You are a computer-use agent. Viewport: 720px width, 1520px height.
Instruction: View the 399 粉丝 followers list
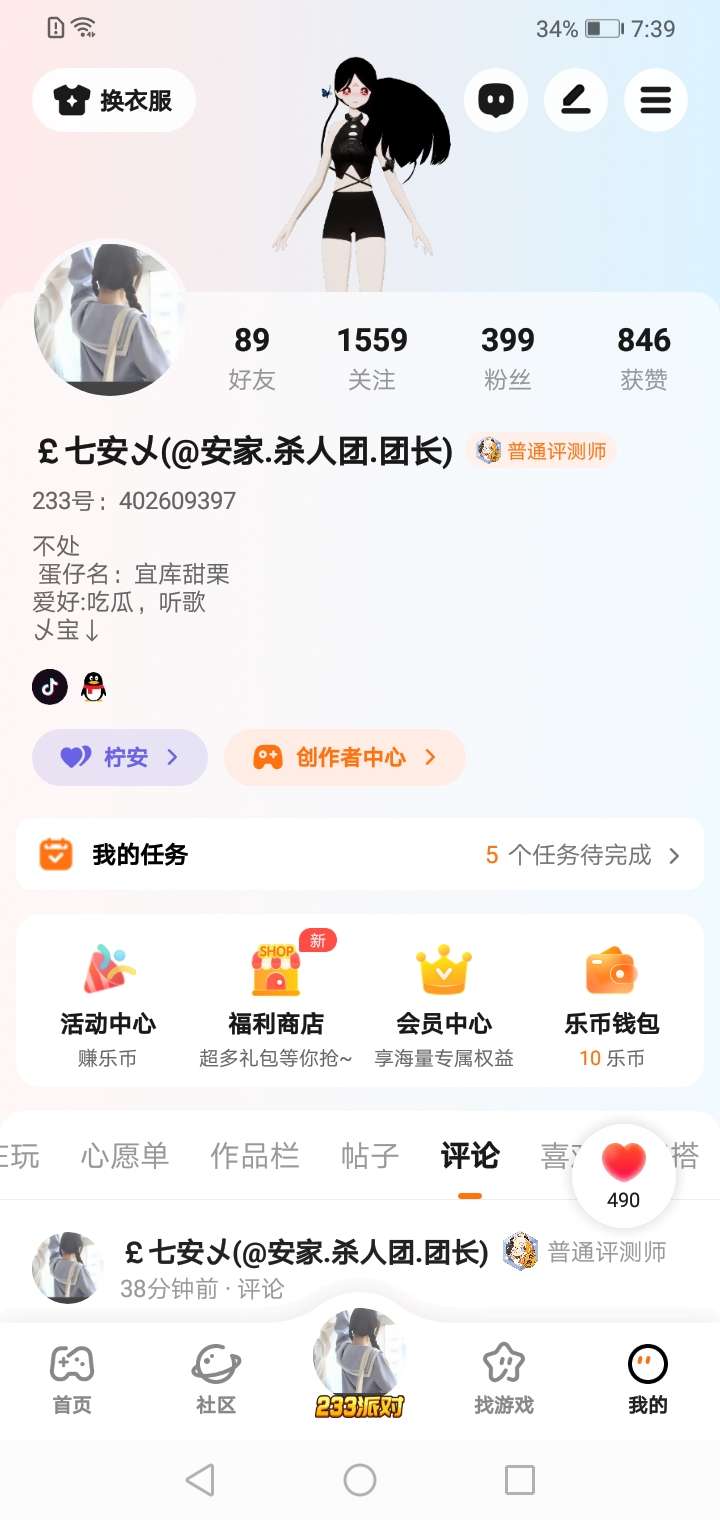(507, 357)
